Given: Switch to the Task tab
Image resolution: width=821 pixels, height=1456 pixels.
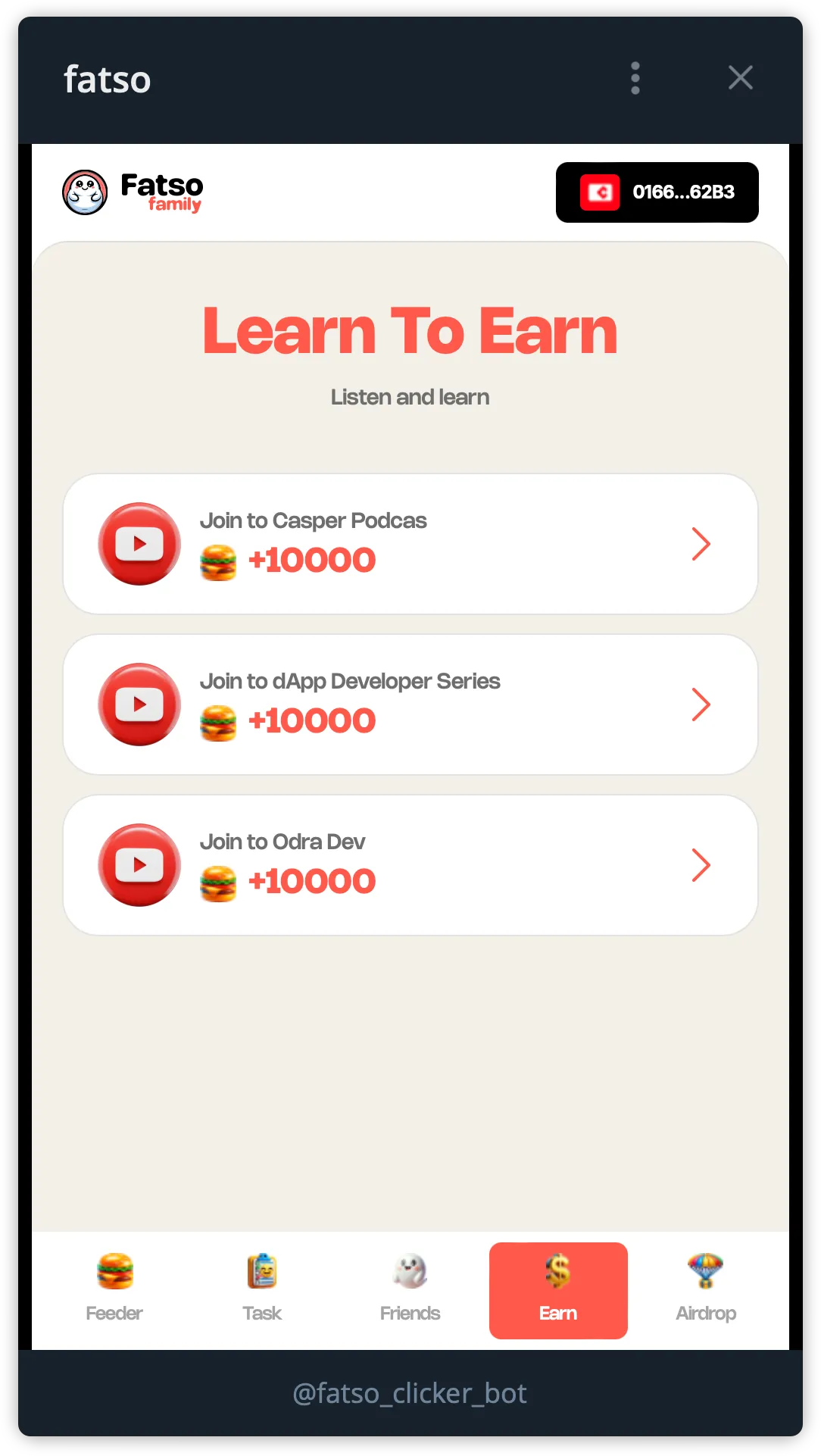Looking at the screenshot, I should 262,1289.
